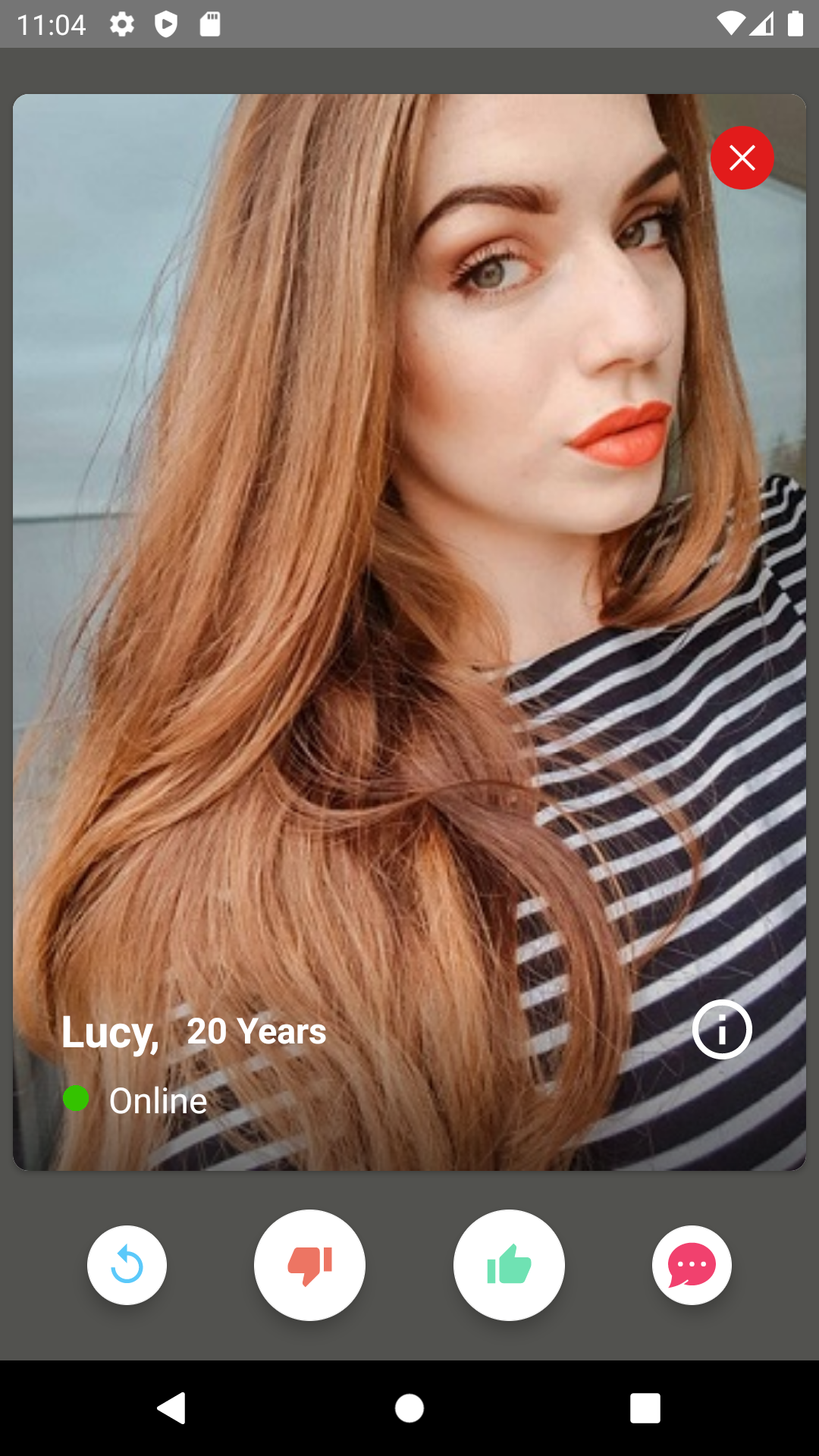Start a chat via the message button

tap(692, 1265)
